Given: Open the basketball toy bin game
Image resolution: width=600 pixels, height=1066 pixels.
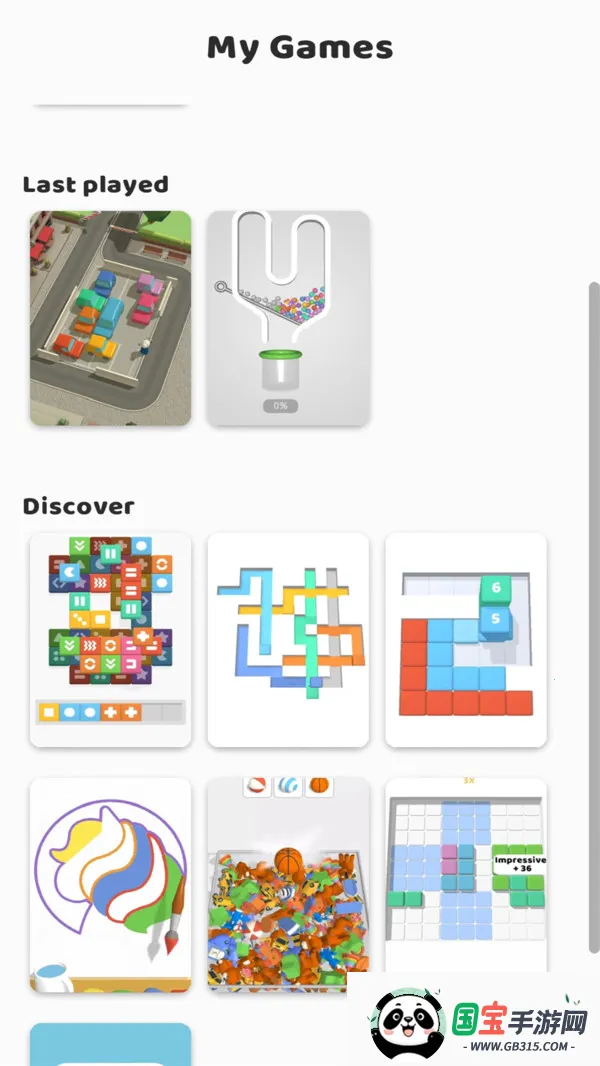Looking at the screenshot, I should [288, 885].
